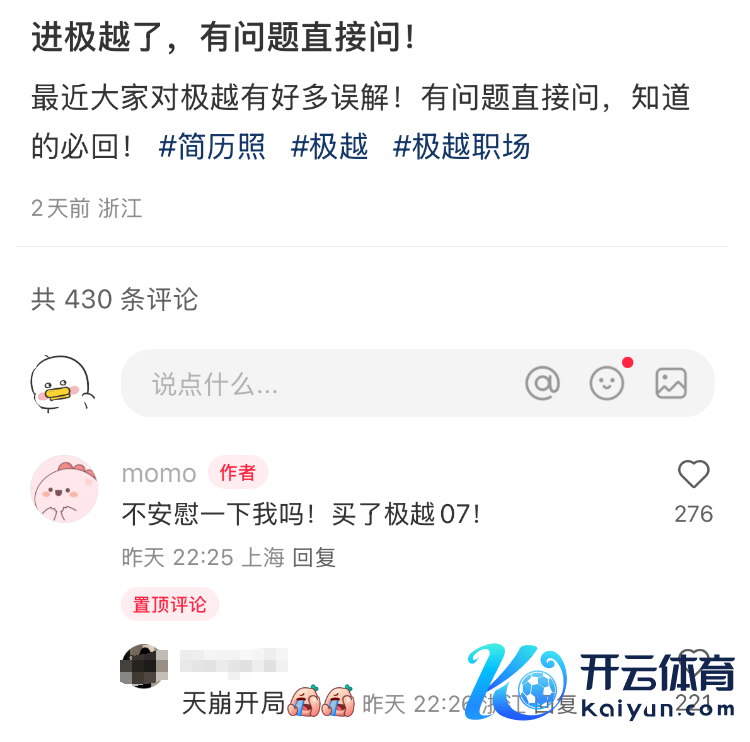Open the #极越 hashtag
Screen dimensions: 750x742
[x=329, y=147]
